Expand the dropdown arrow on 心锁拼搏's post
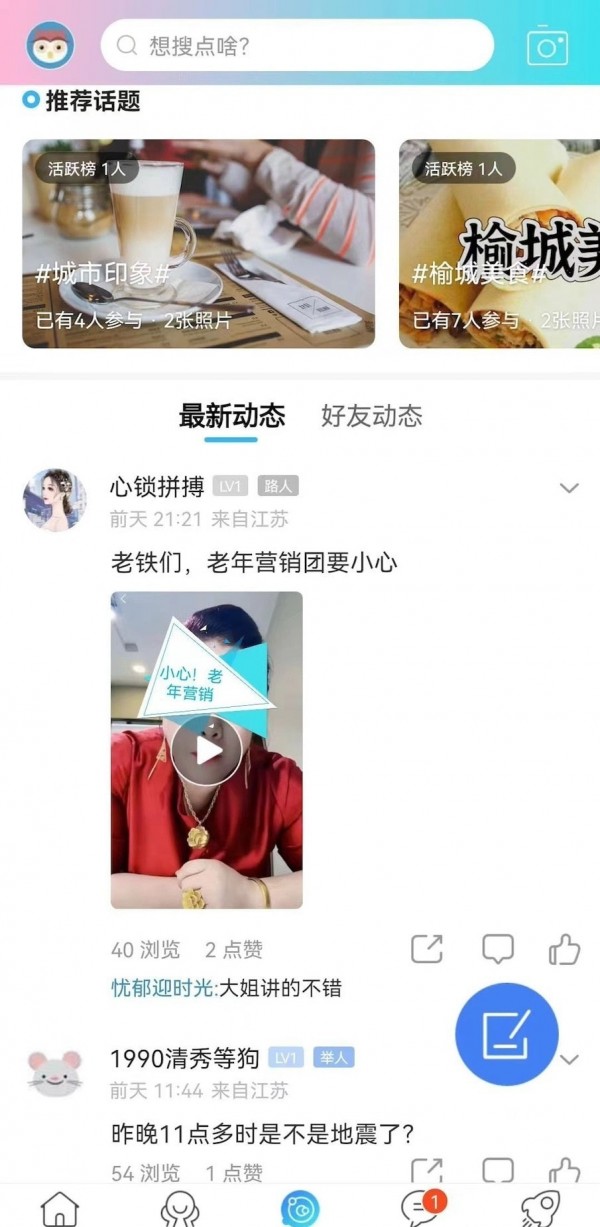Screen dimensions: 600x1227 click(569, 488)
